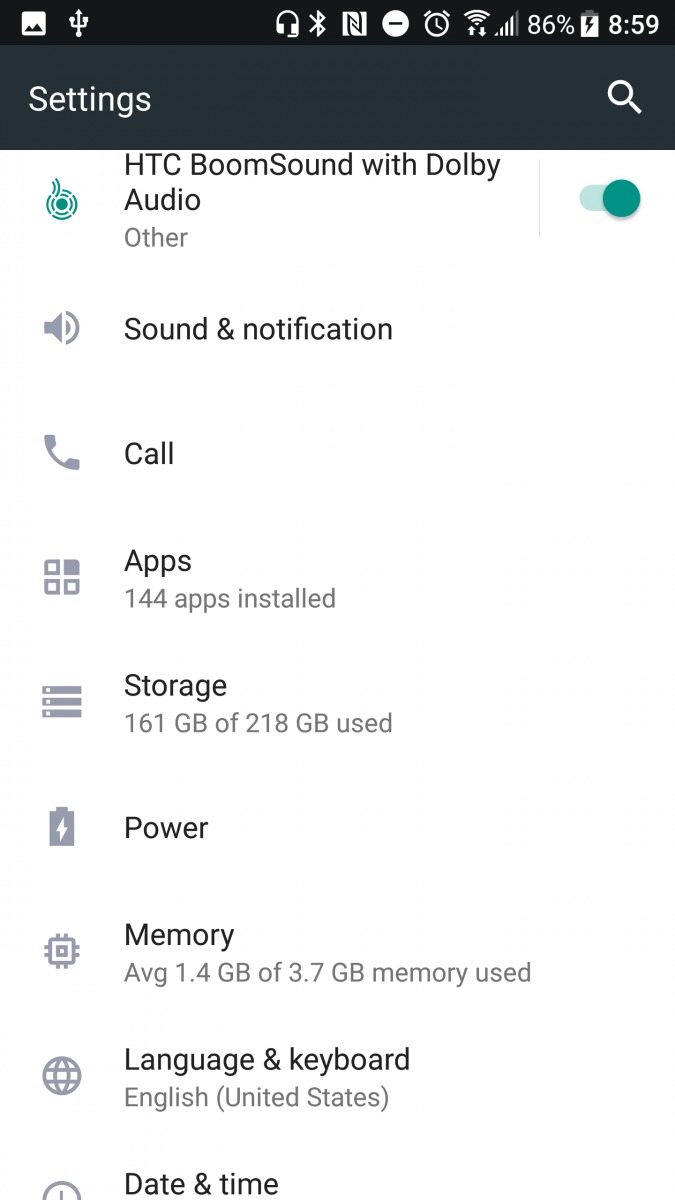The width and height of the screenshot is (675, 1200).
Task: Open Language & keyboard settings
Action: (266, 1076)
